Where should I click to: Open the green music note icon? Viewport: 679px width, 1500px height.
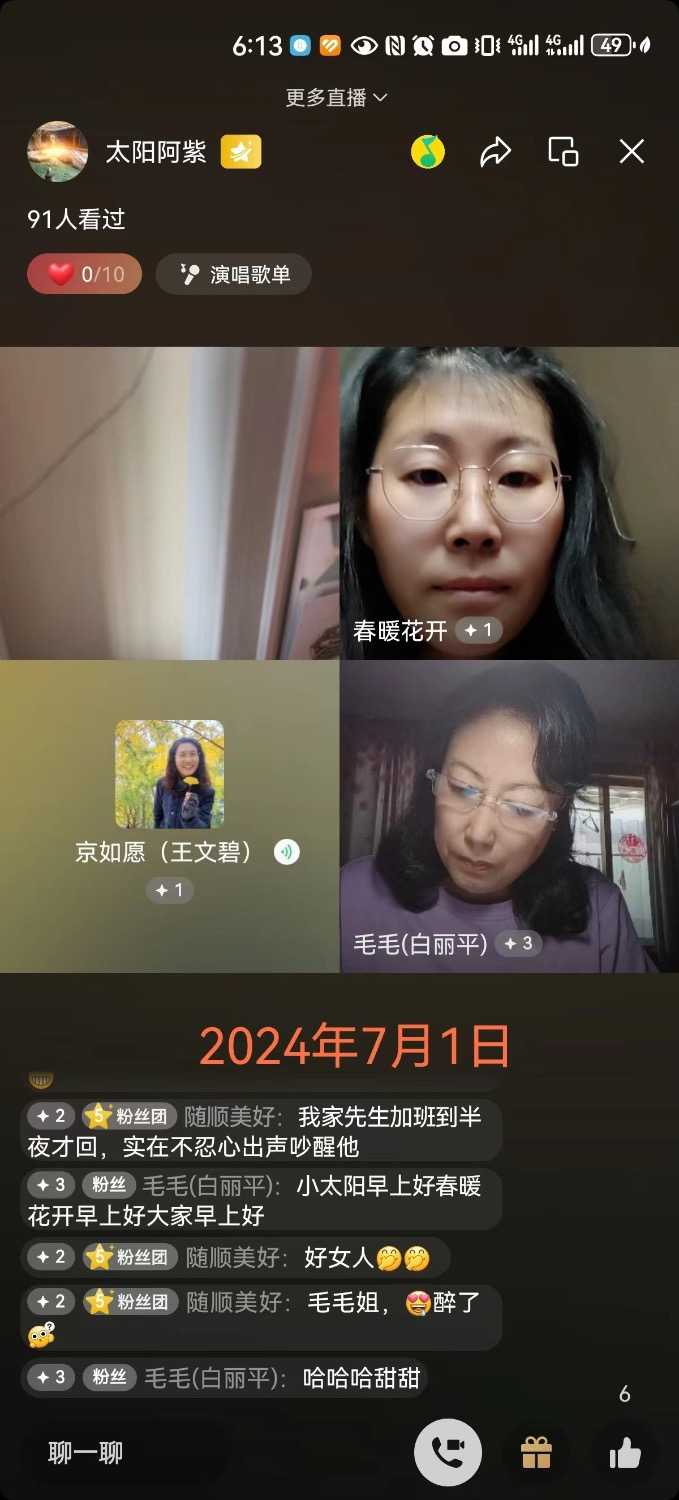point(428,152)
